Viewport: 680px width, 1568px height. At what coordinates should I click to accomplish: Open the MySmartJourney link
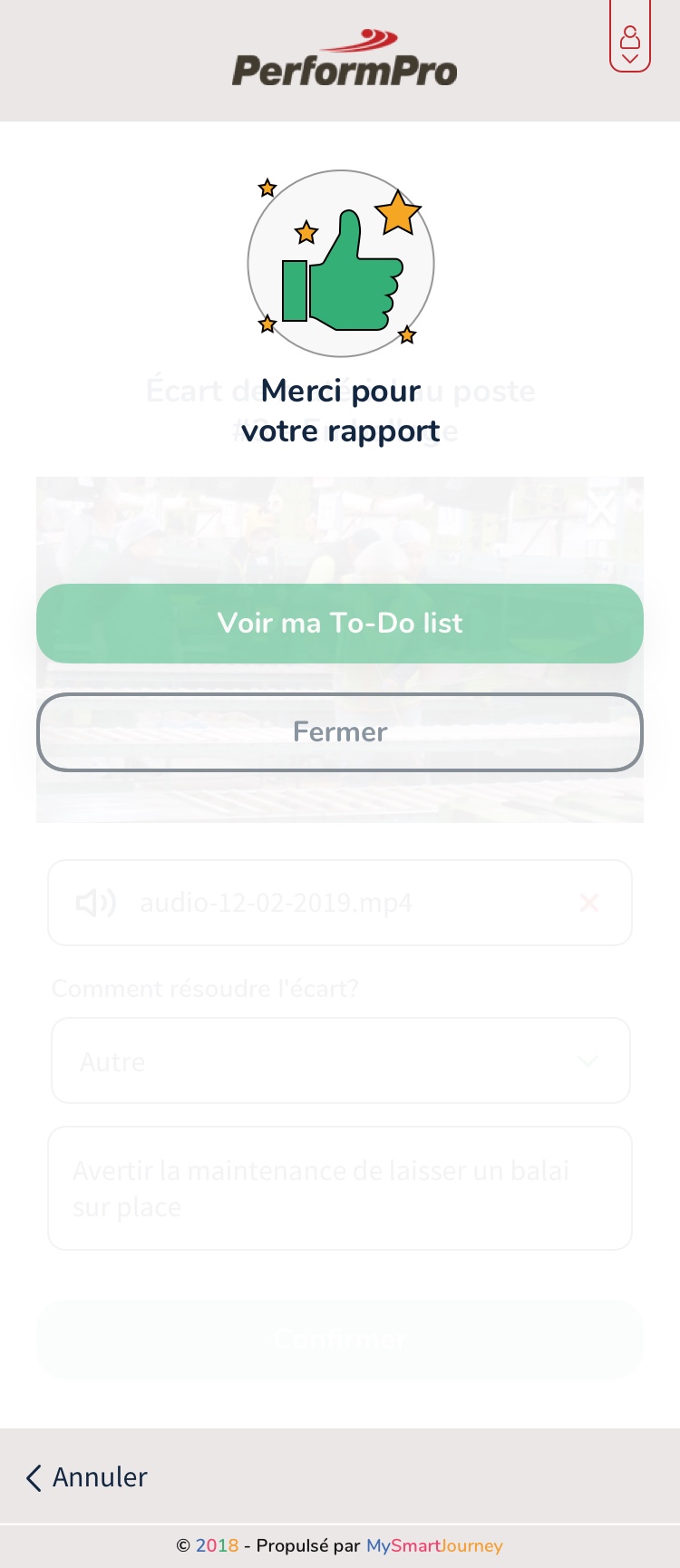[434, 1545]
